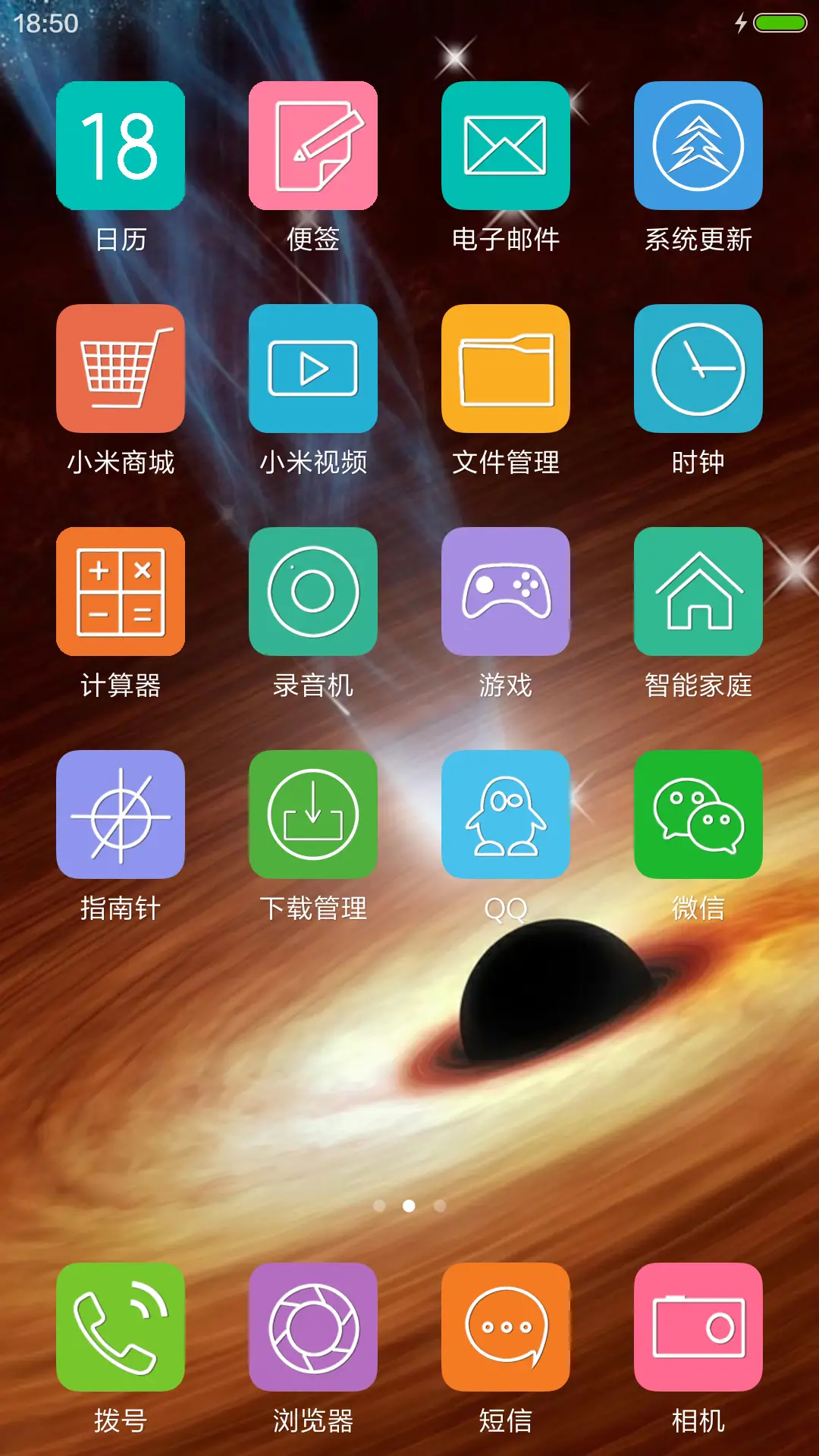819x1456 pixels.
Task: Open the 小米商城 Mi Store app
Action: point(120,368)
